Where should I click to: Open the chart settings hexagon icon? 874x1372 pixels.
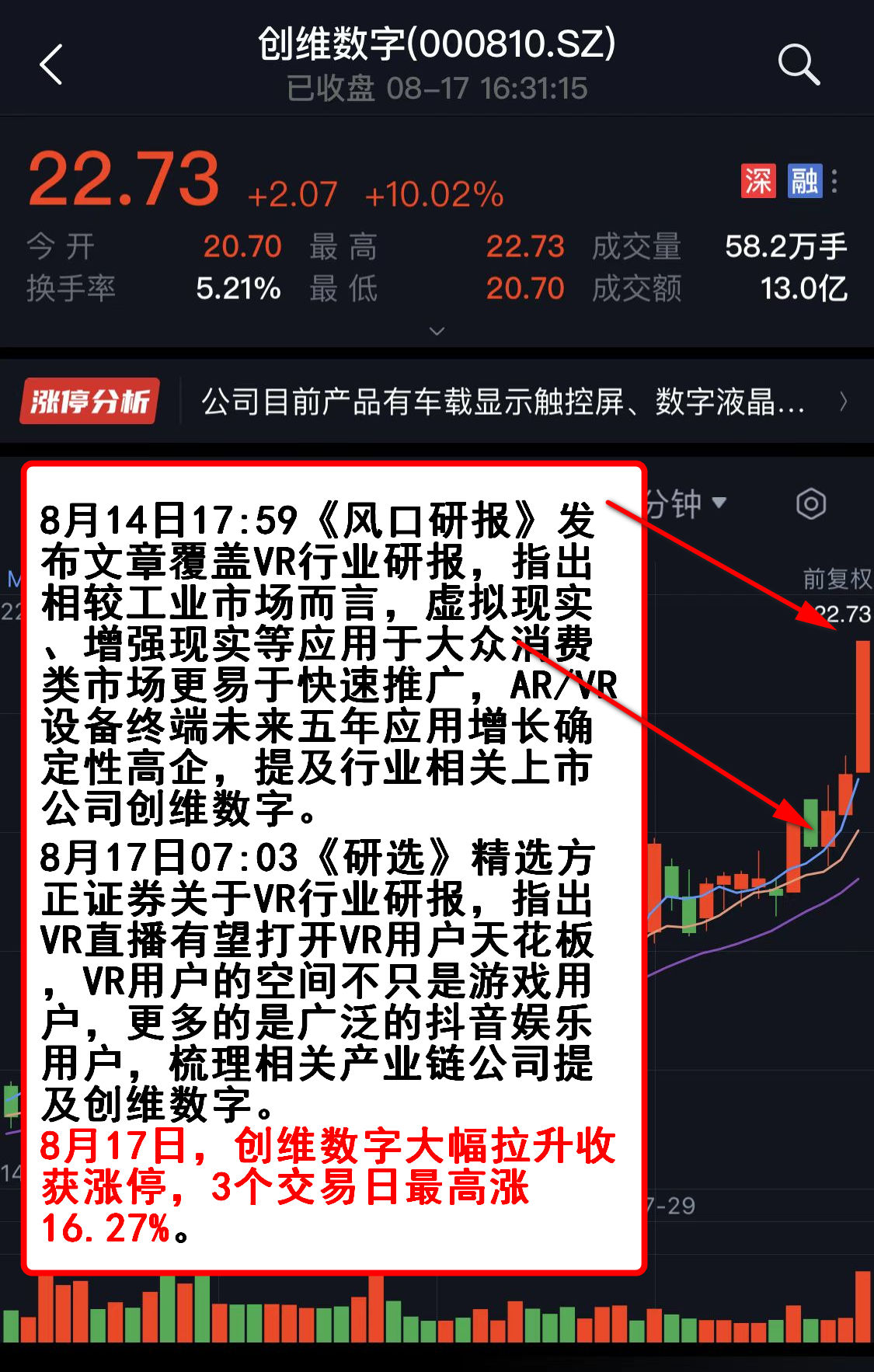[811, 504]
